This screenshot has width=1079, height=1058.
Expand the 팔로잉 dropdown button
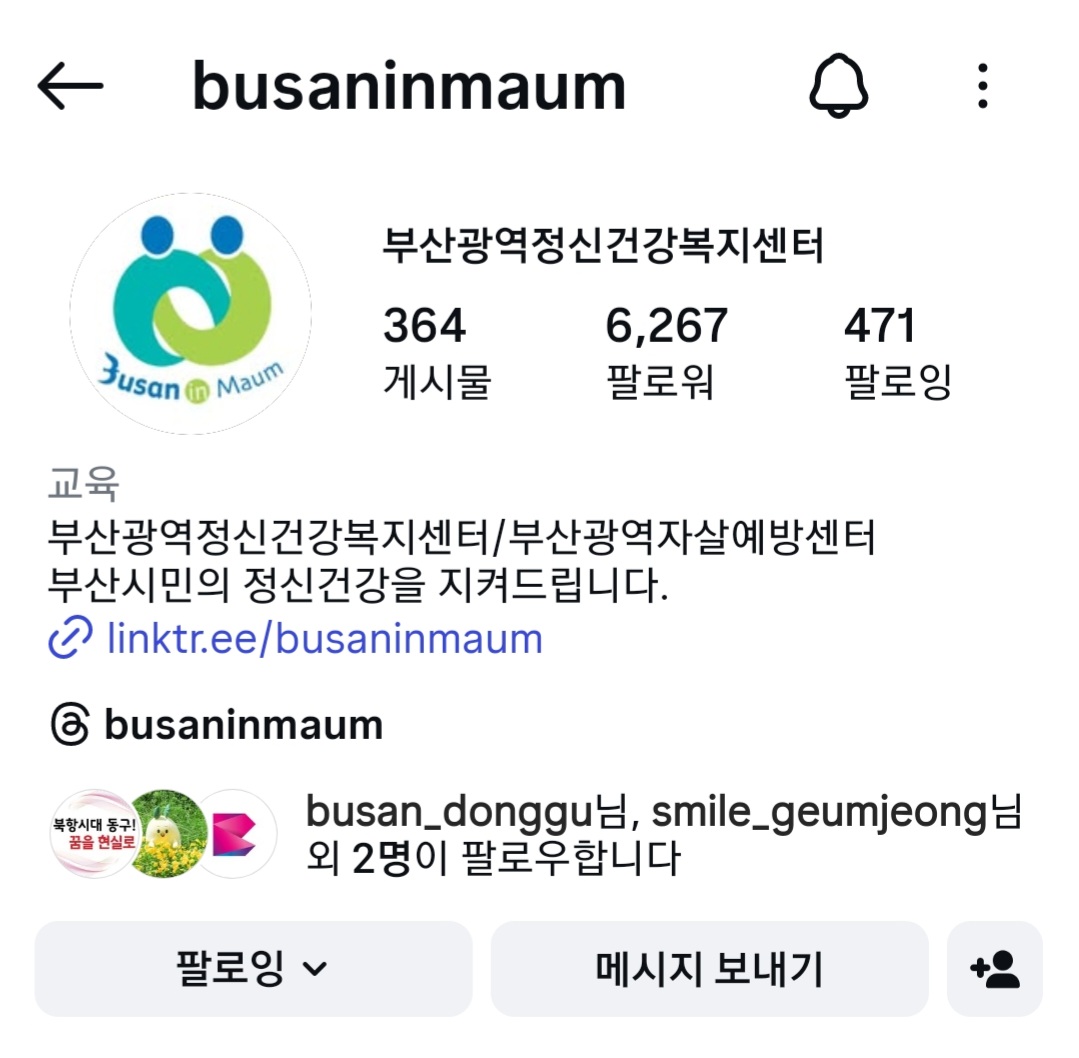(253, 968)
